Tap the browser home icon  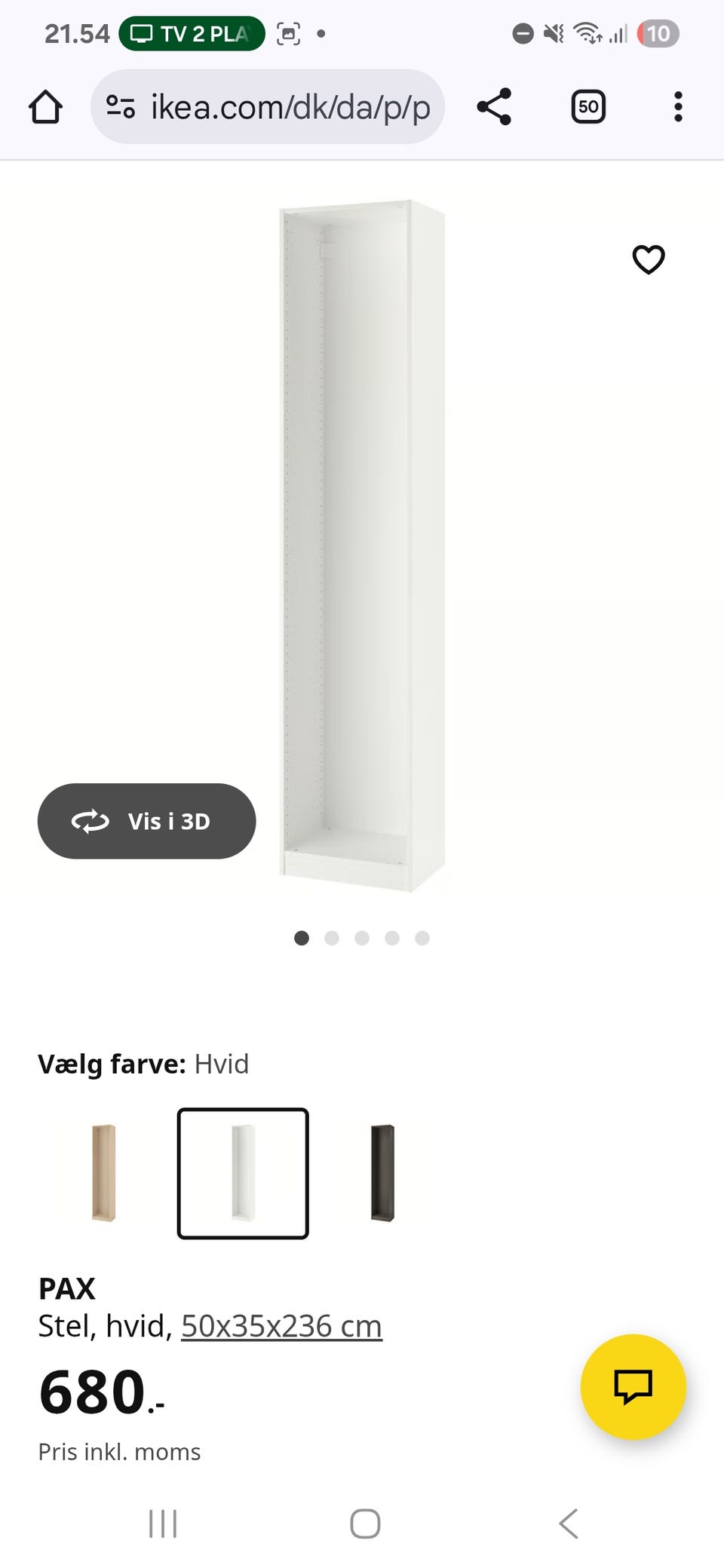pyautogui.click(x=45, y=106)
